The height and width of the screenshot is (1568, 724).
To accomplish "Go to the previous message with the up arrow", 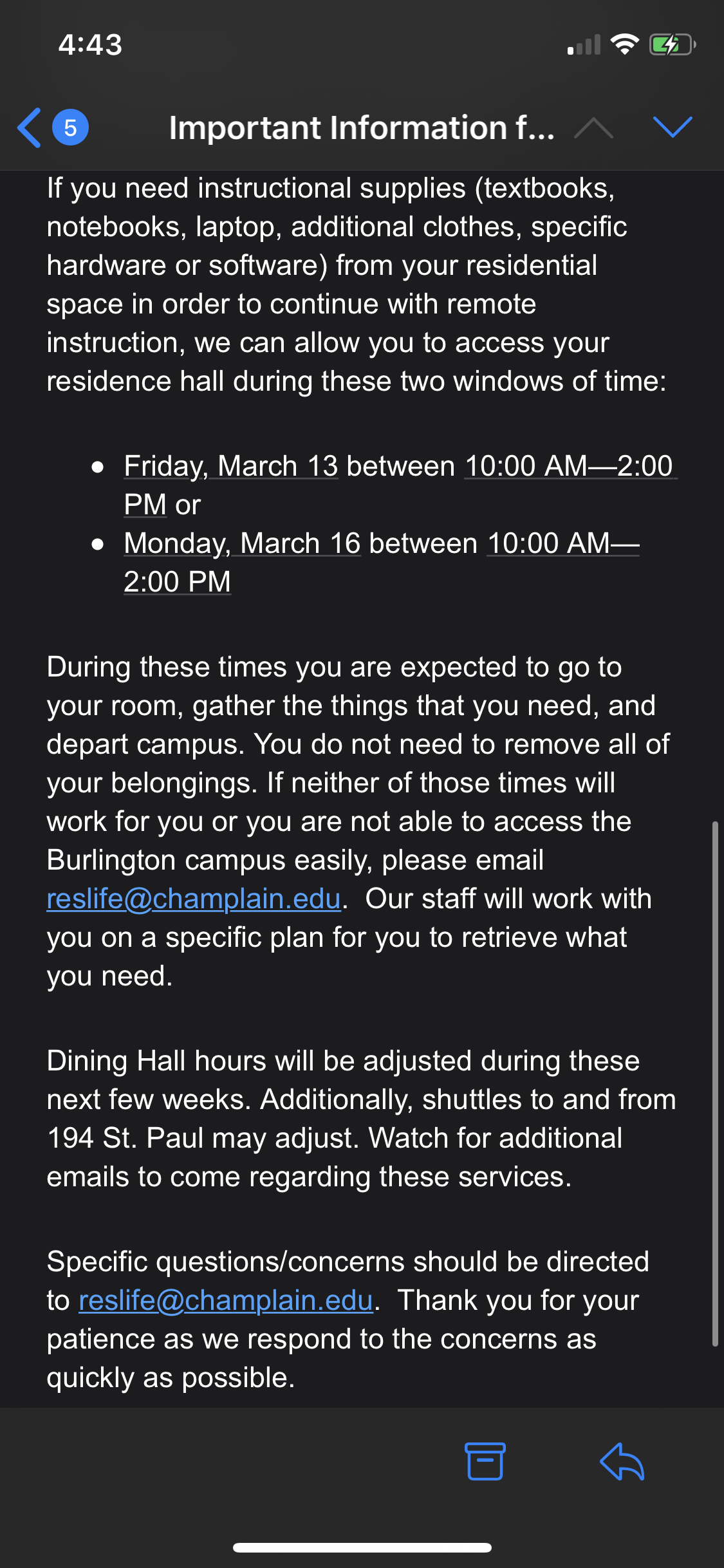I will coord(593,127).
